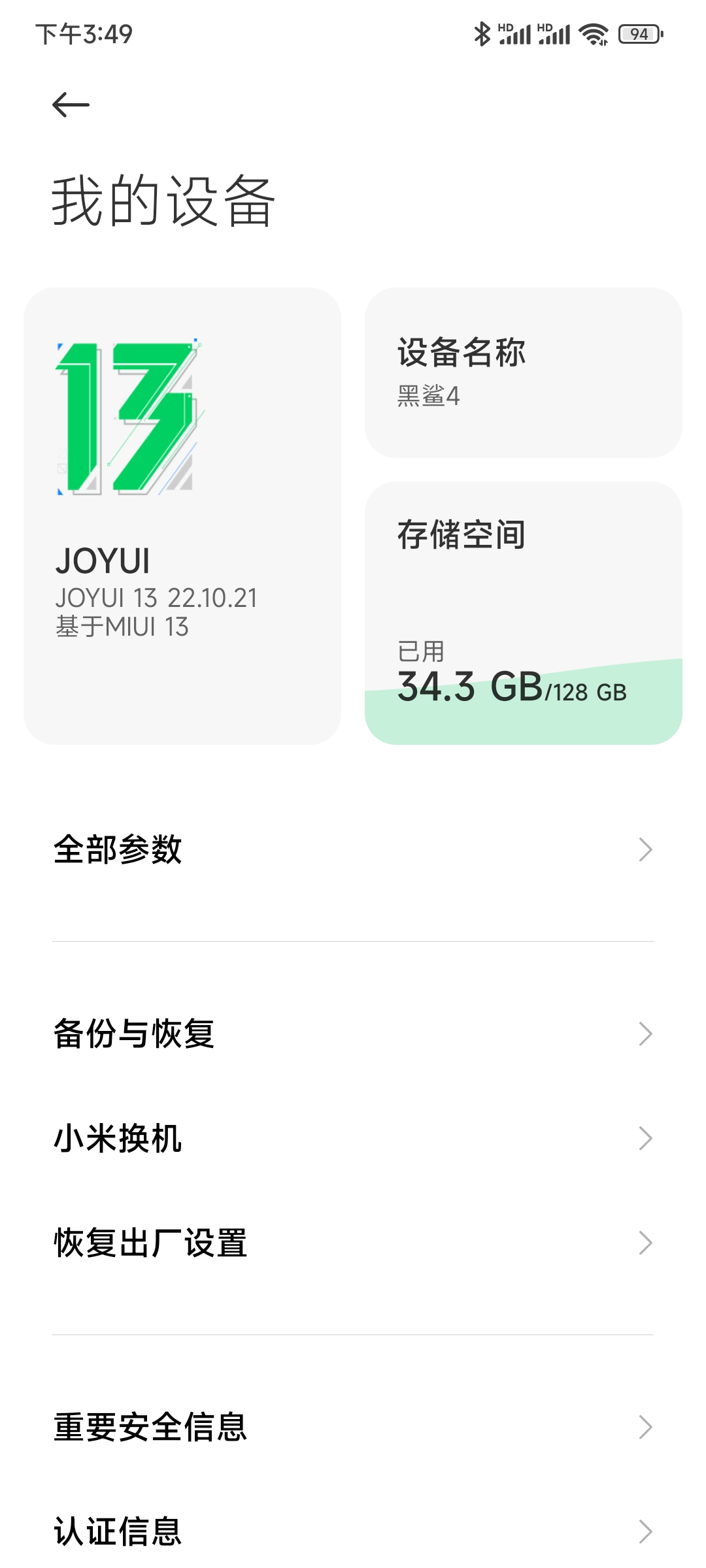Open 全部参数
Image resolution: width=706 pixels, height=1568 pixels.
353,849
